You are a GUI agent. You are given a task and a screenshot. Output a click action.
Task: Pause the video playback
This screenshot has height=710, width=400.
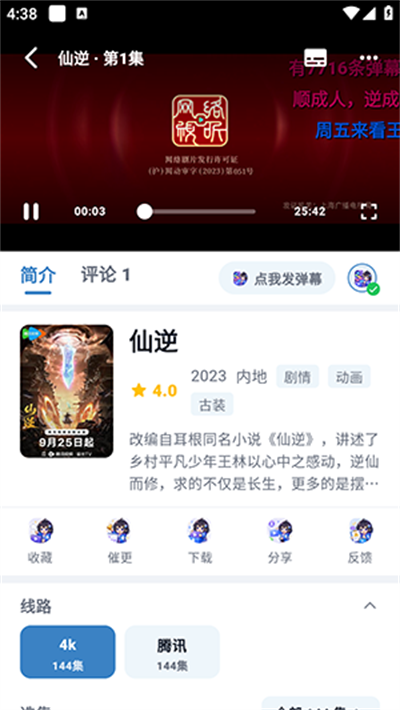31,211
